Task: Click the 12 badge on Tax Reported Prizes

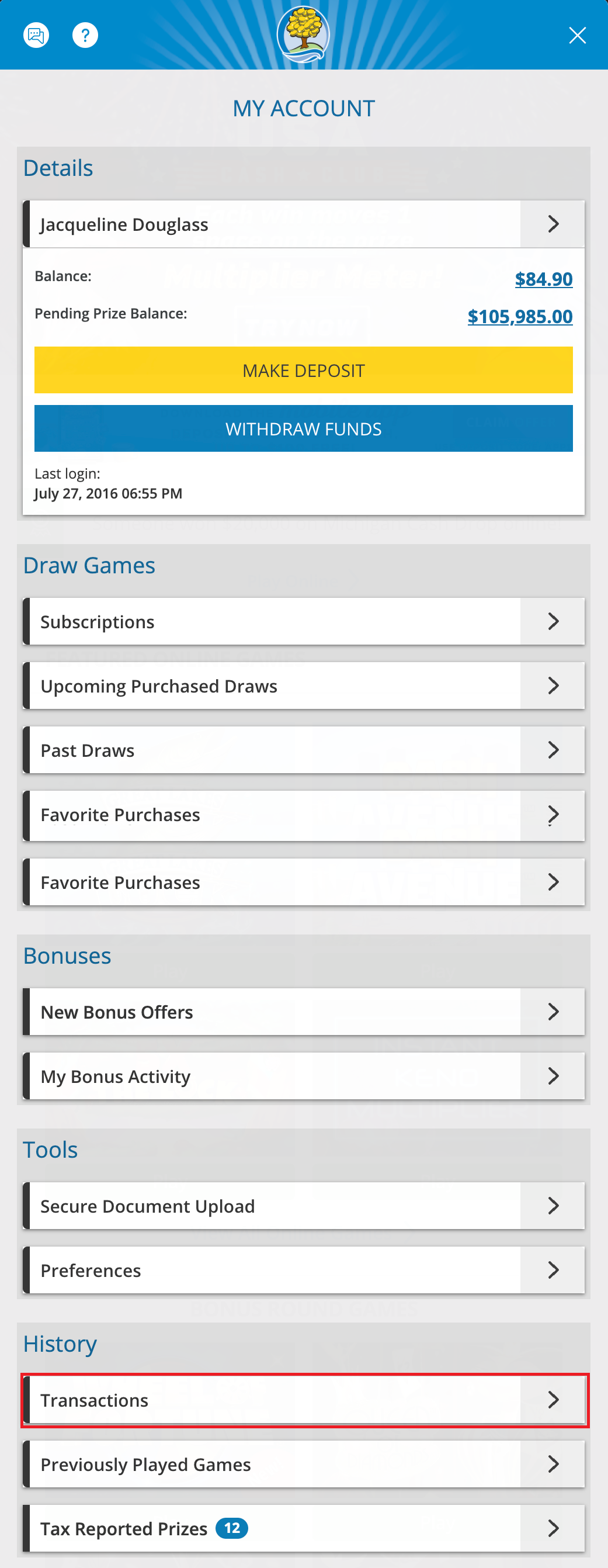Action: pos(232,1528)
